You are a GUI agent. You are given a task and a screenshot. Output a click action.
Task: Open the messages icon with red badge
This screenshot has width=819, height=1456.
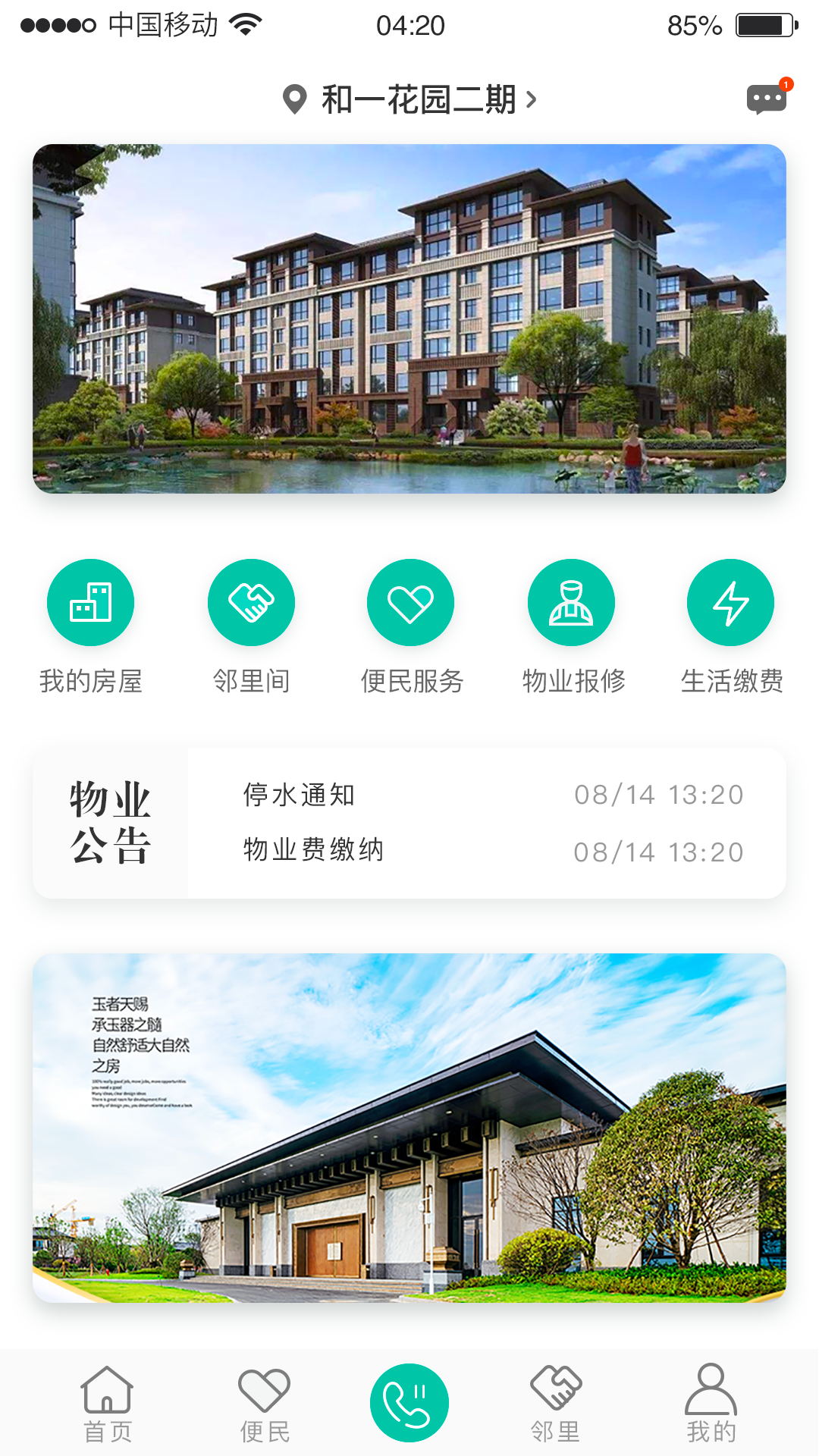click(x=767, y=99)
